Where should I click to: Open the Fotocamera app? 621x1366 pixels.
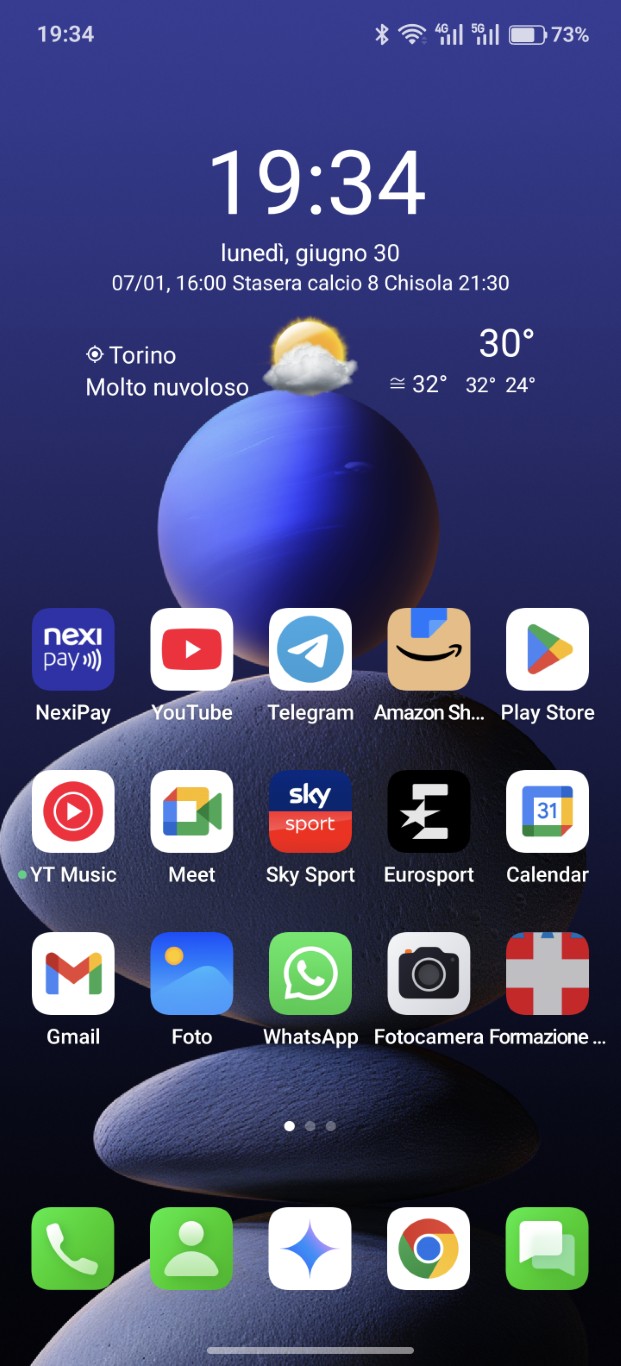pyautogui.click(x=428, y=973)
